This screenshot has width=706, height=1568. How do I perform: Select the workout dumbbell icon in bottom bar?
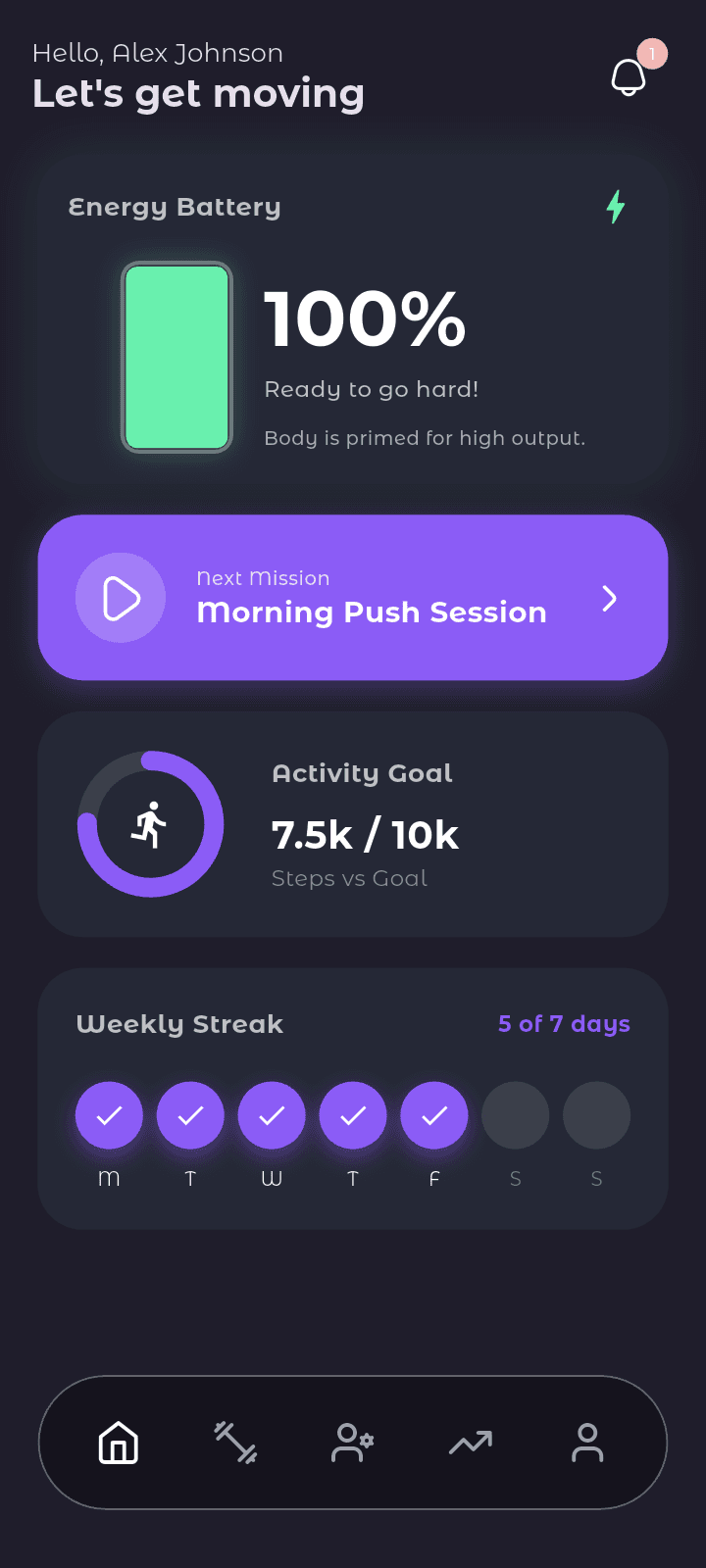235,1443
